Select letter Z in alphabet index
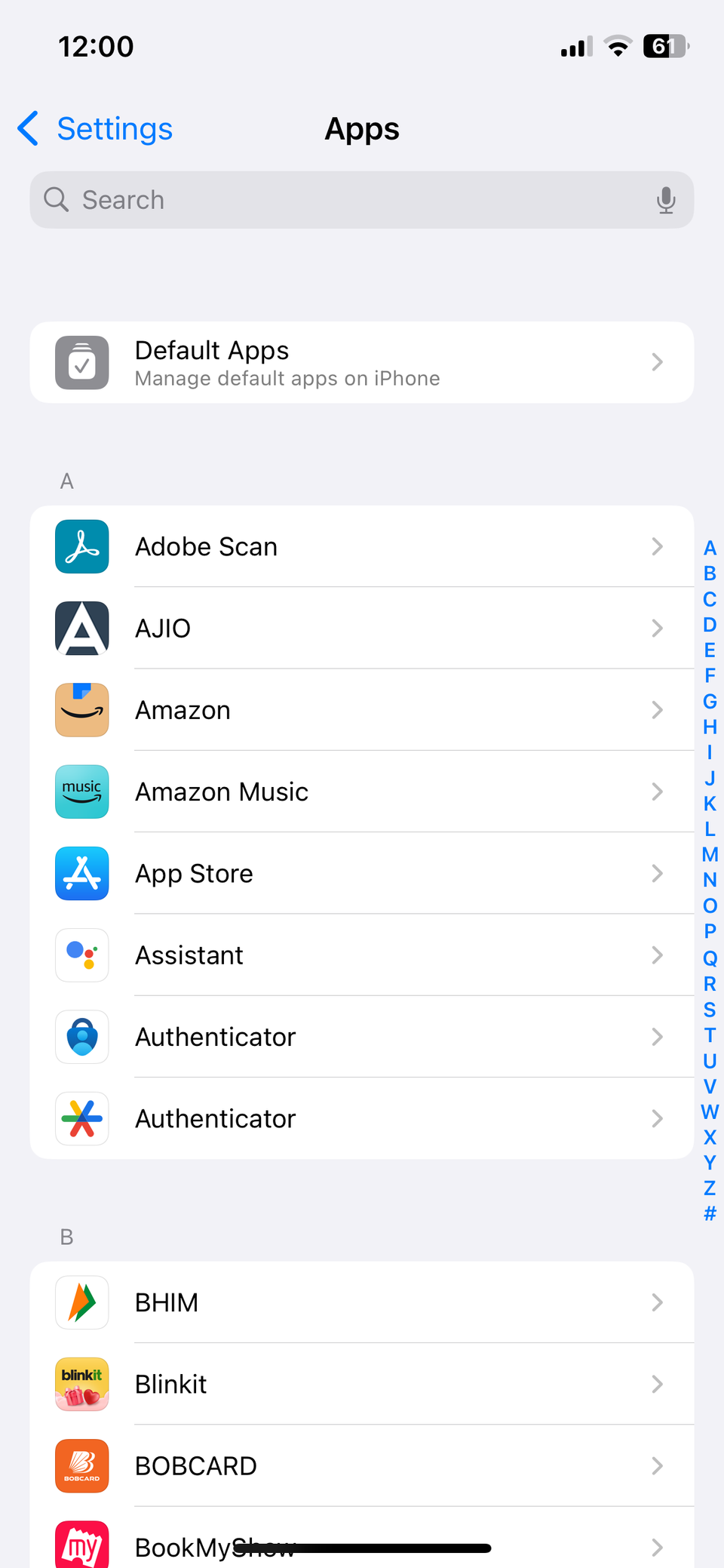Image resolution: width=724 pixels, height=1568 pixels. click(x=709, y=1188)
